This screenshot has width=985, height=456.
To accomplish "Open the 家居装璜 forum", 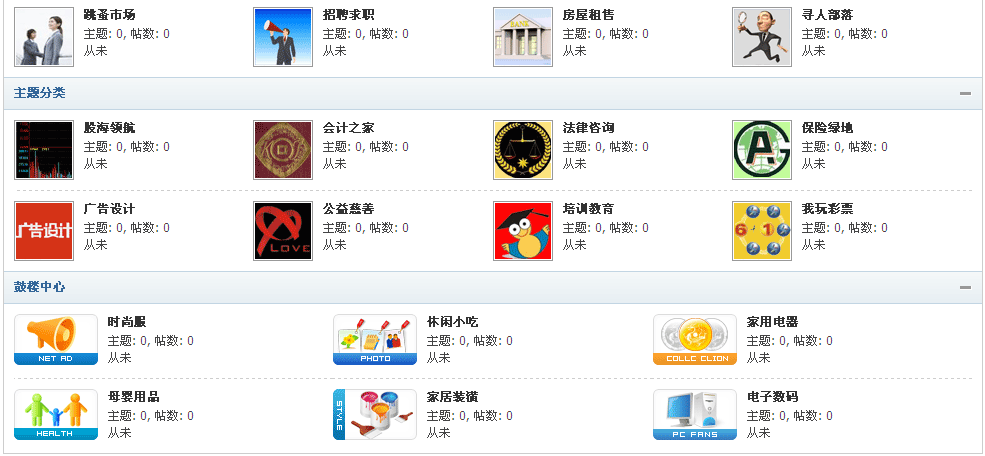I will 452,397.
